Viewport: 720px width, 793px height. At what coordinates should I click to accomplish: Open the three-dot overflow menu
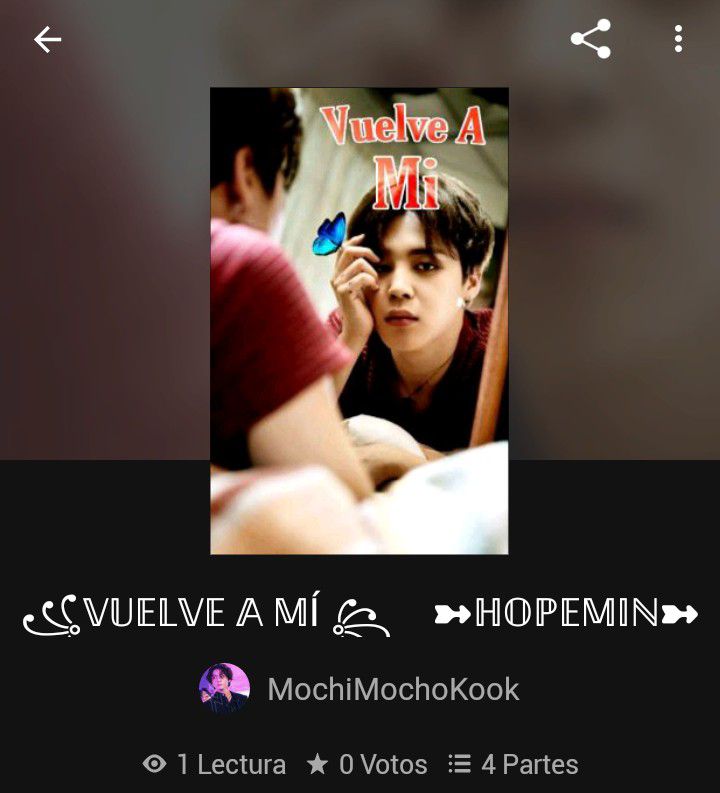[678, 40]
